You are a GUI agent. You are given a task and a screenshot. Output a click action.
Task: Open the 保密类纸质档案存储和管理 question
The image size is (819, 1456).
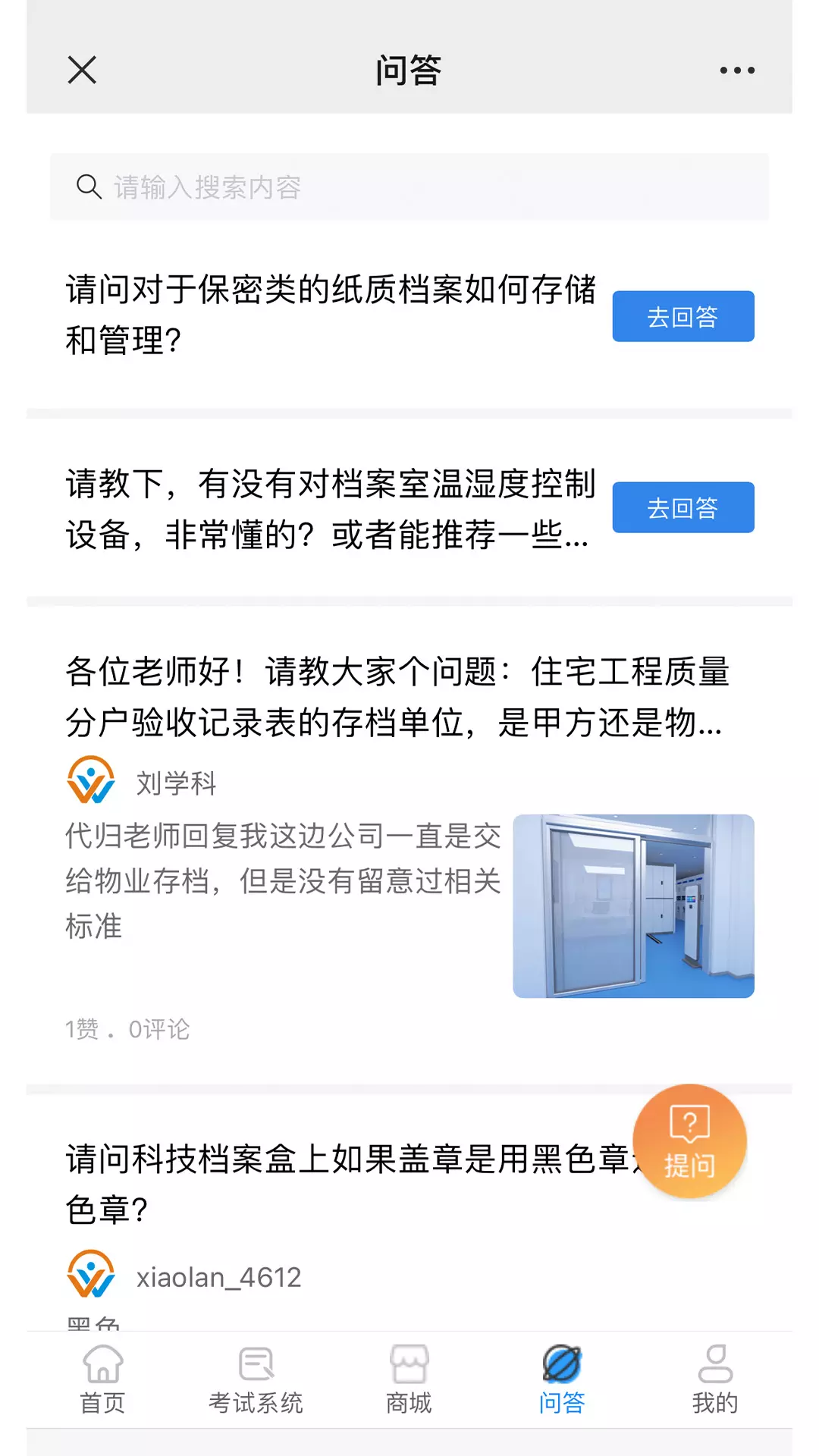click(x=331, y=315)
